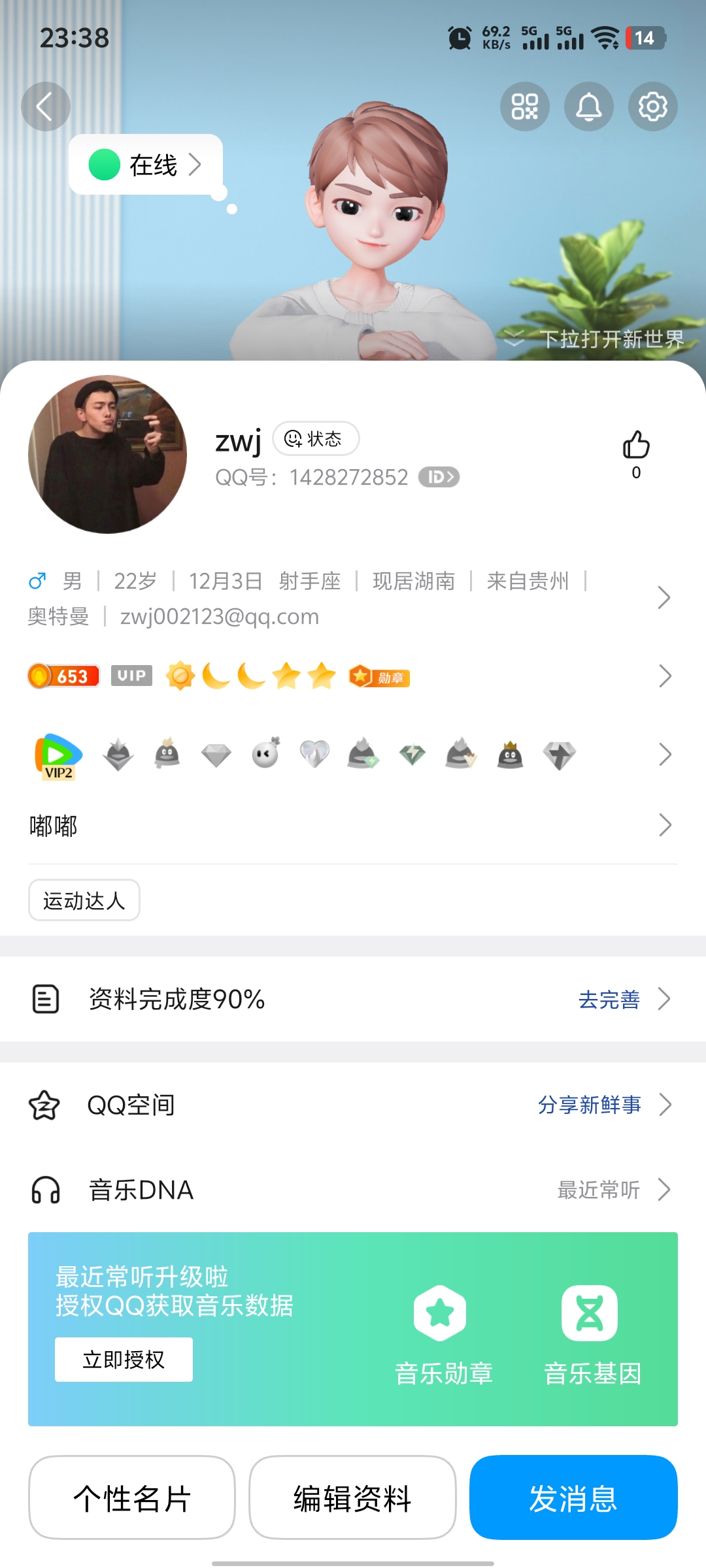Open the 嘟嘟 signature row
The width and height of the screenshot is (706, 1568).
[346, 826]
